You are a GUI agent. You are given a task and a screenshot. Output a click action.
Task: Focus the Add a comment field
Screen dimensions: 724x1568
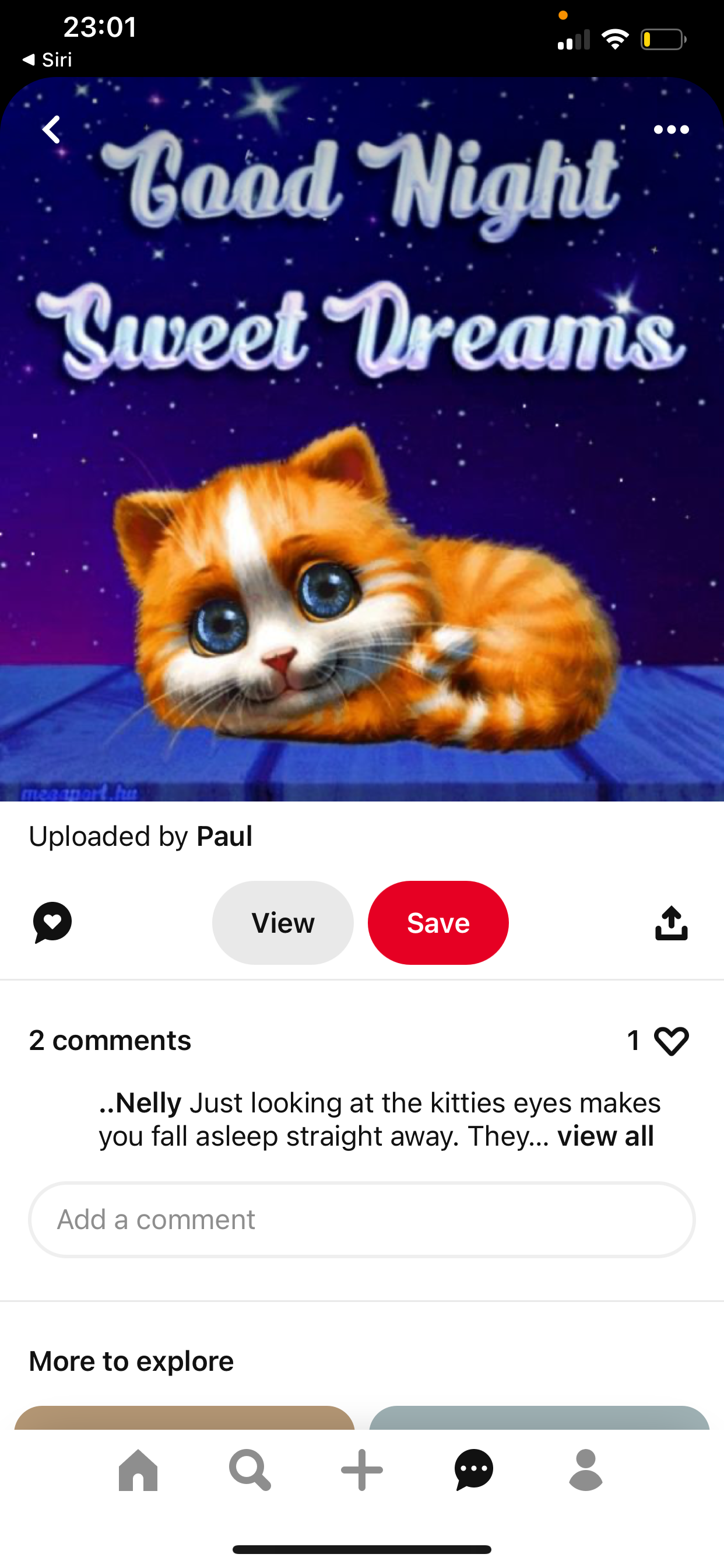[x=361, y=1220]
